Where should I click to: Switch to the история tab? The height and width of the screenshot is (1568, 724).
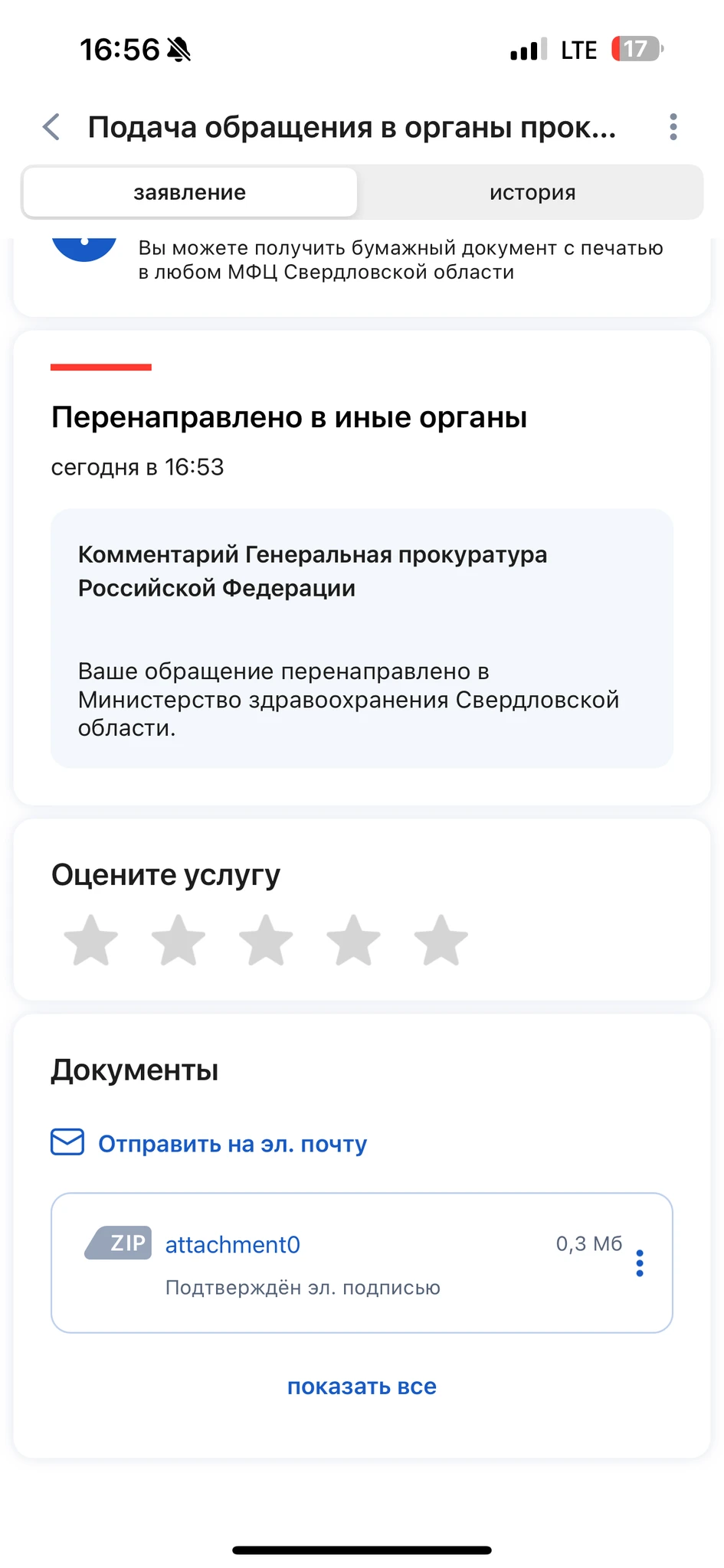tap(532, 192)
